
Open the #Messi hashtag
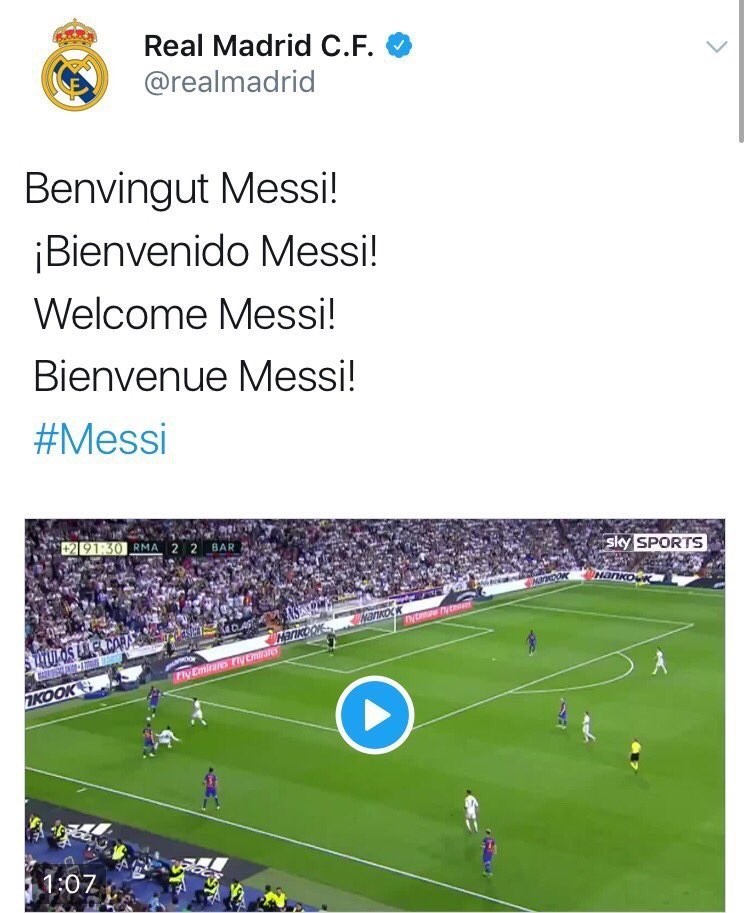pos(100,440)
